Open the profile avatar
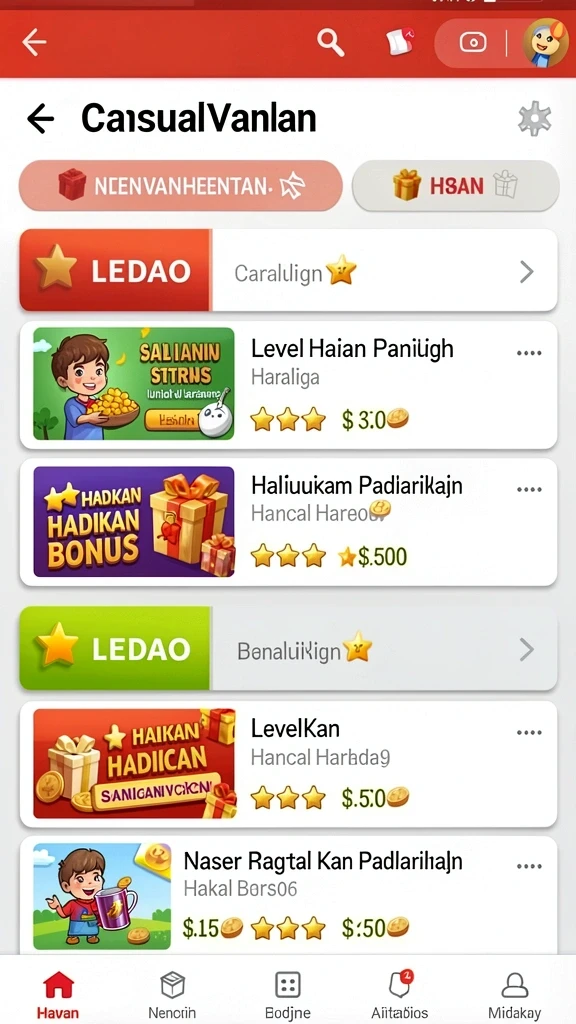Viewport: 576px width, 1024px height. coord(545,42)
